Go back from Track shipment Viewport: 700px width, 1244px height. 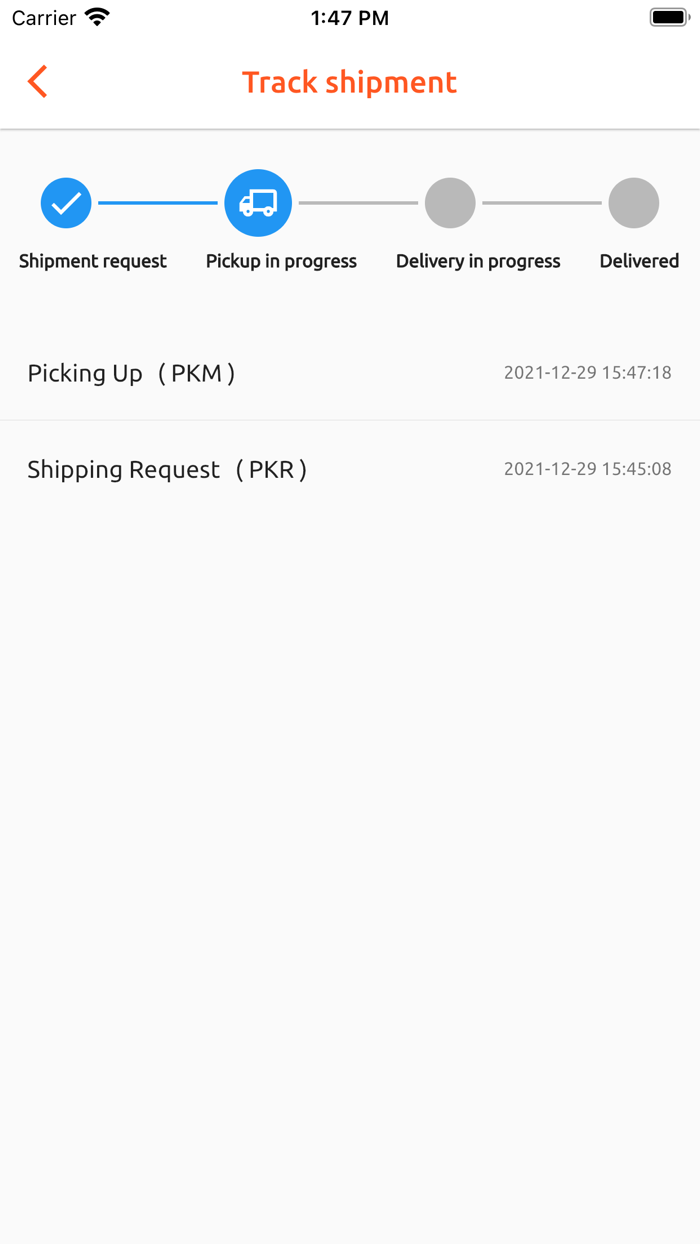38,82
